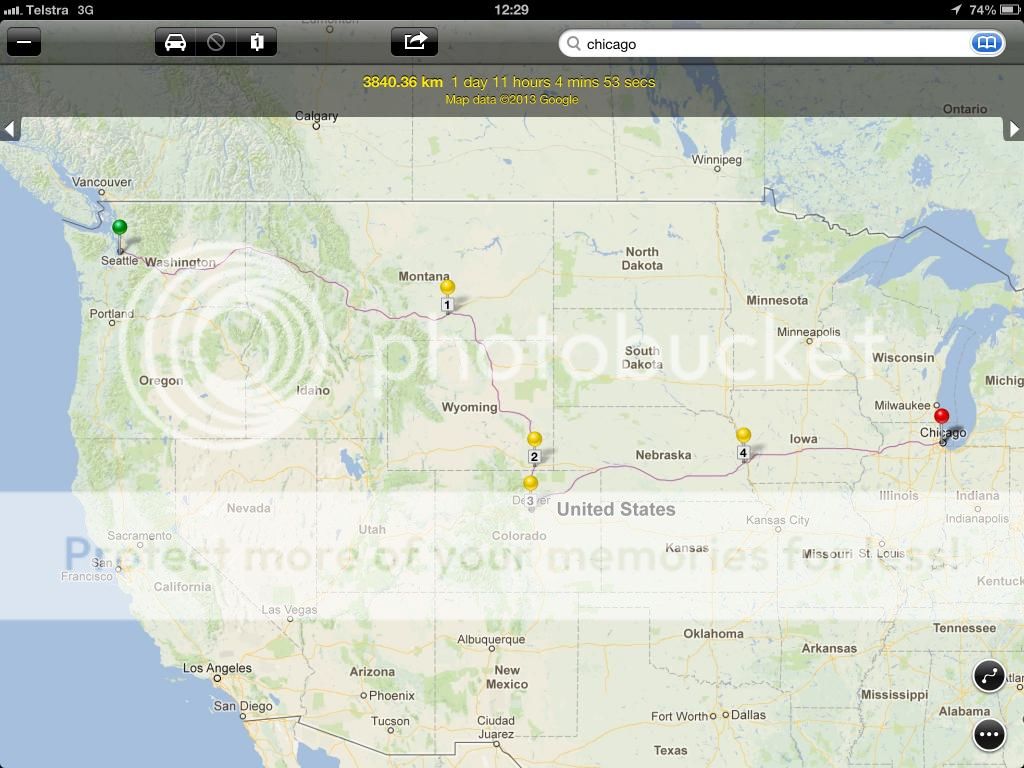Open bookmarks from the search bar
1024x768 pixels.
pyautogui.click(x=986, y=44)
